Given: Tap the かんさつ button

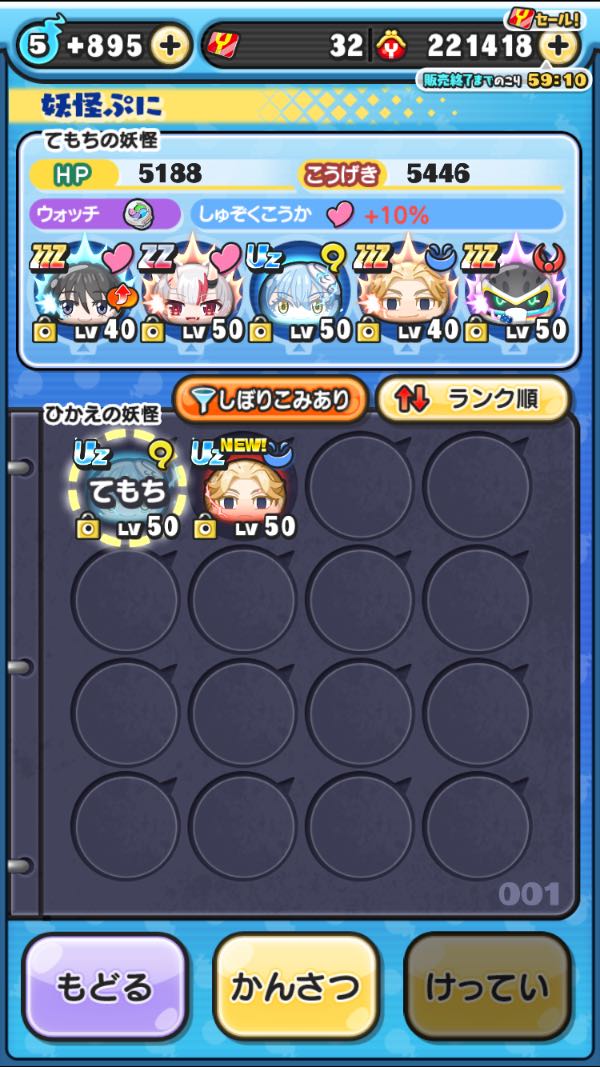Looking at the screenshot, I should point(295,988).
